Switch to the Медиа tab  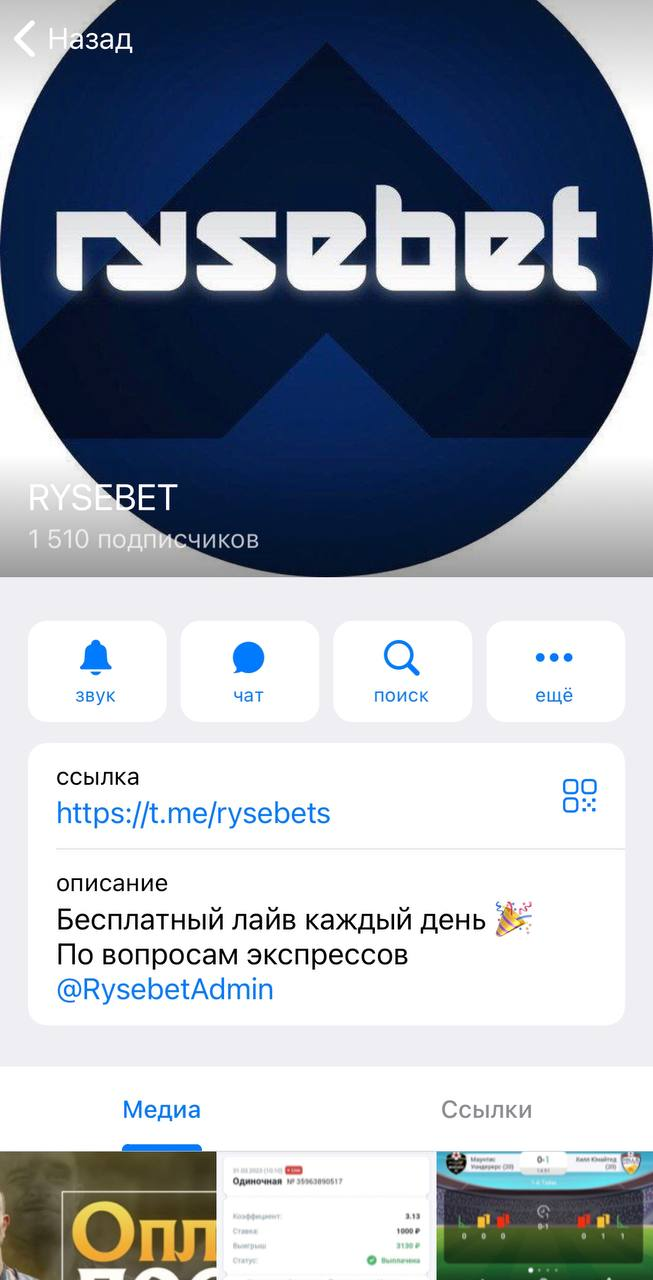click(x=162, y=1109)
